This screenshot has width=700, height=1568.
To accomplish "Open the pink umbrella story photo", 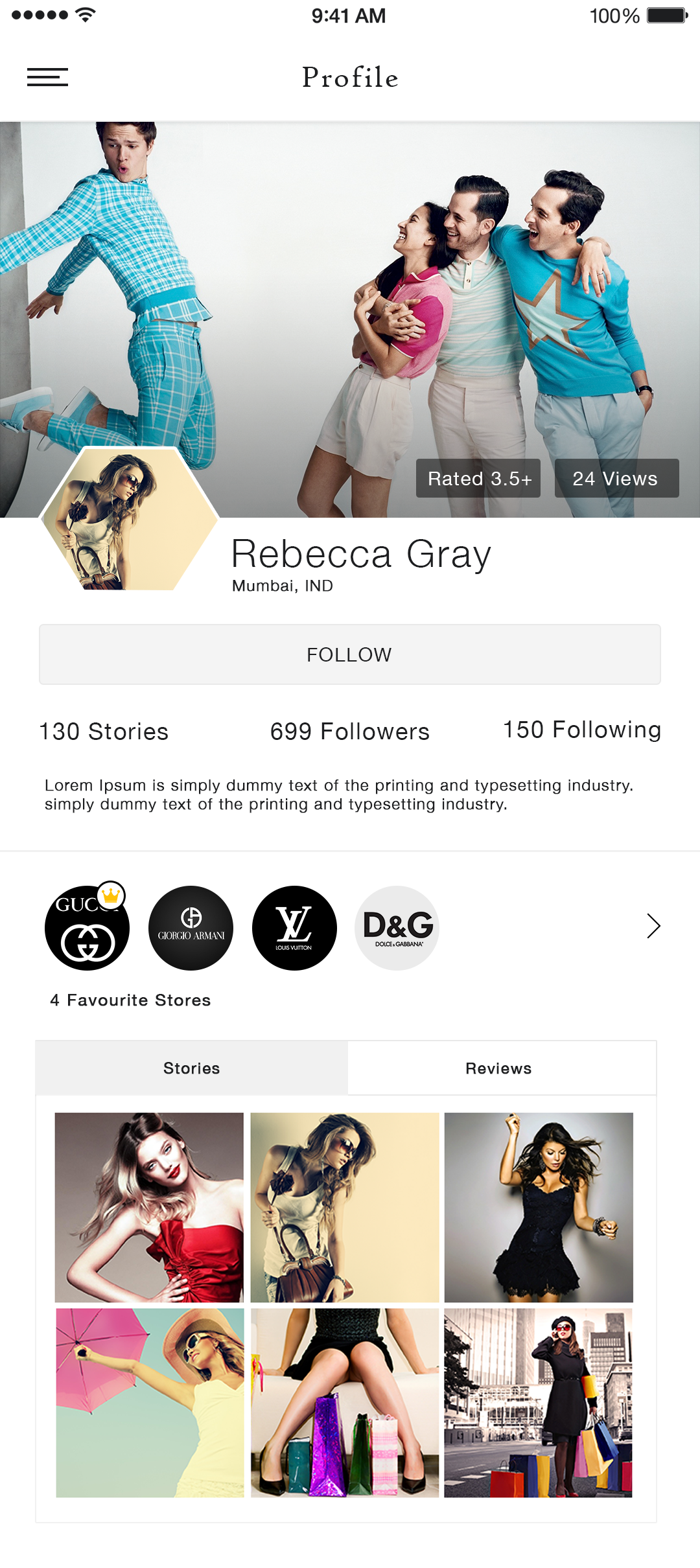I will (150, 1403).
